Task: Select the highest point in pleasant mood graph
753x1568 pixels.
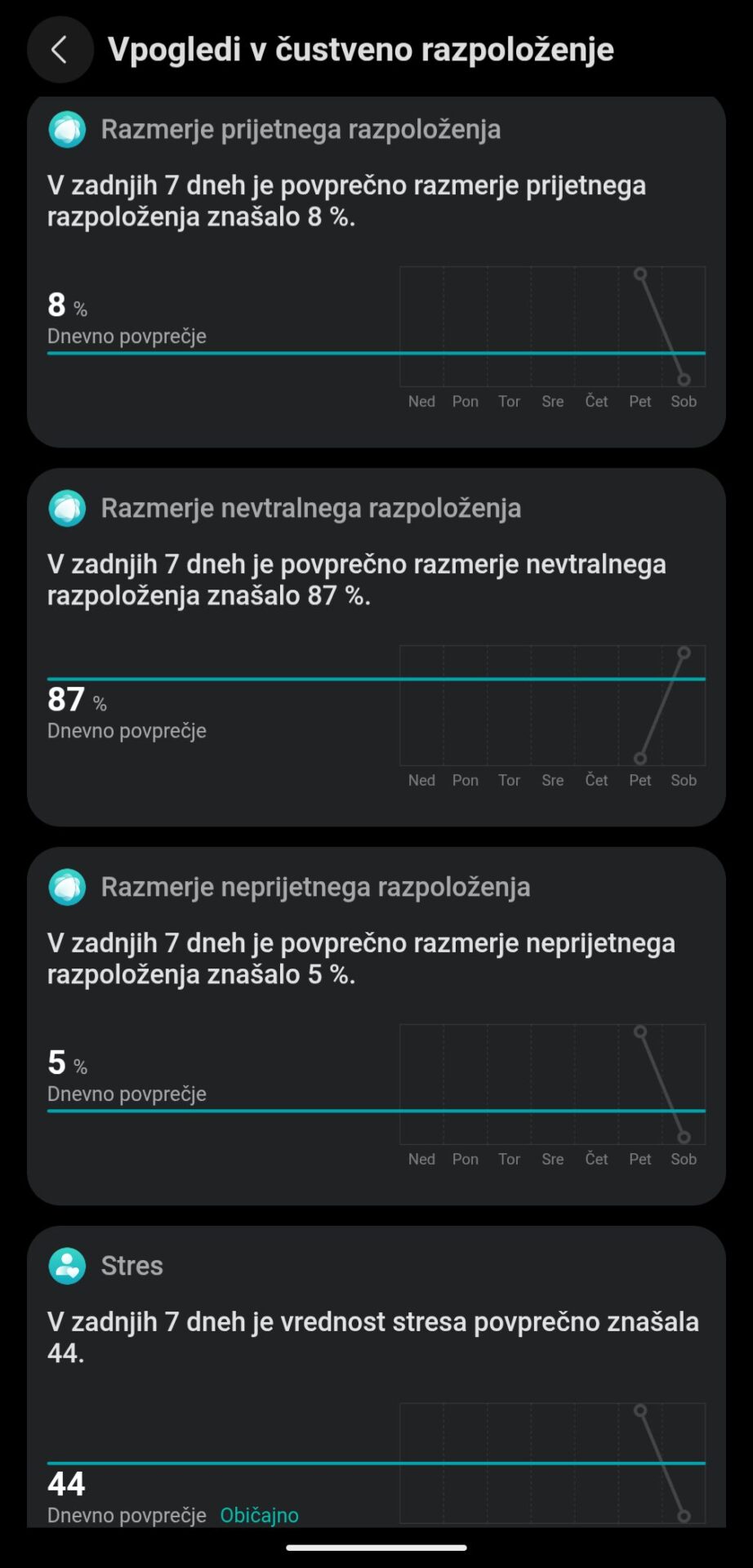Action: point(640,274)
